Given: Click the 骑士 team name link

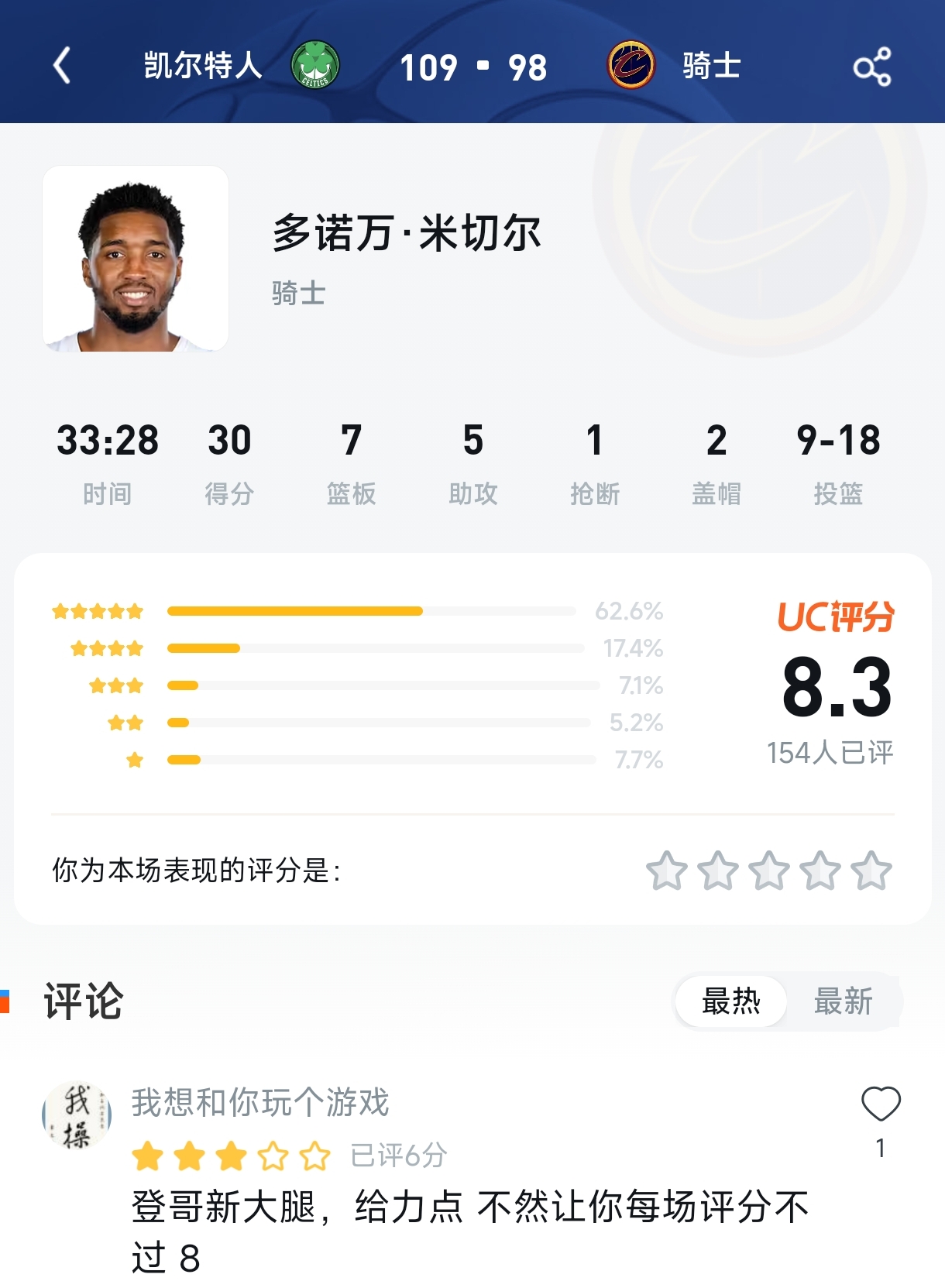Looking at the screenshot, I should point(710,67).
